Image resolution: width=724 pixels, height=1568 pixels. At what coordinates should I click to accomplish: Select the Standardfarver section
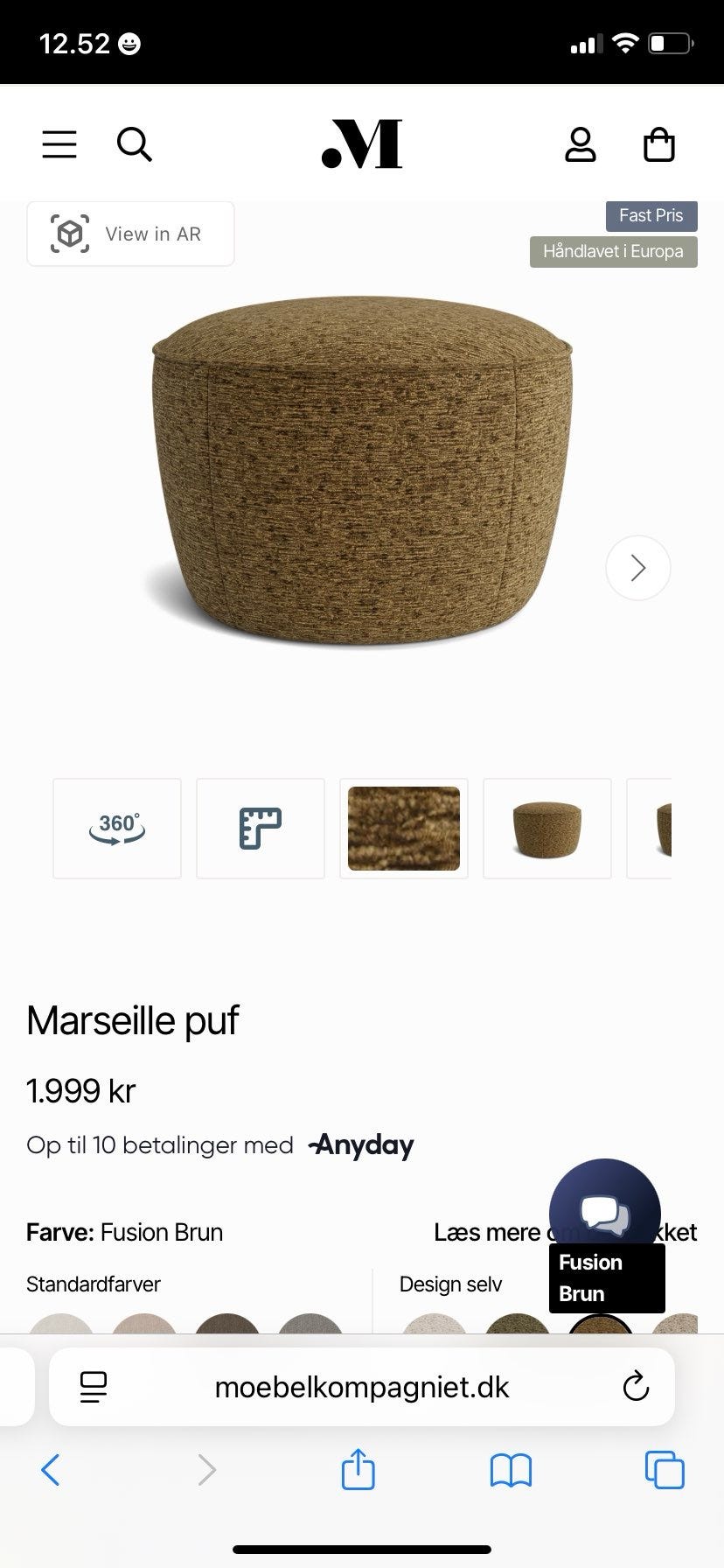click(x=93, y=1284)
